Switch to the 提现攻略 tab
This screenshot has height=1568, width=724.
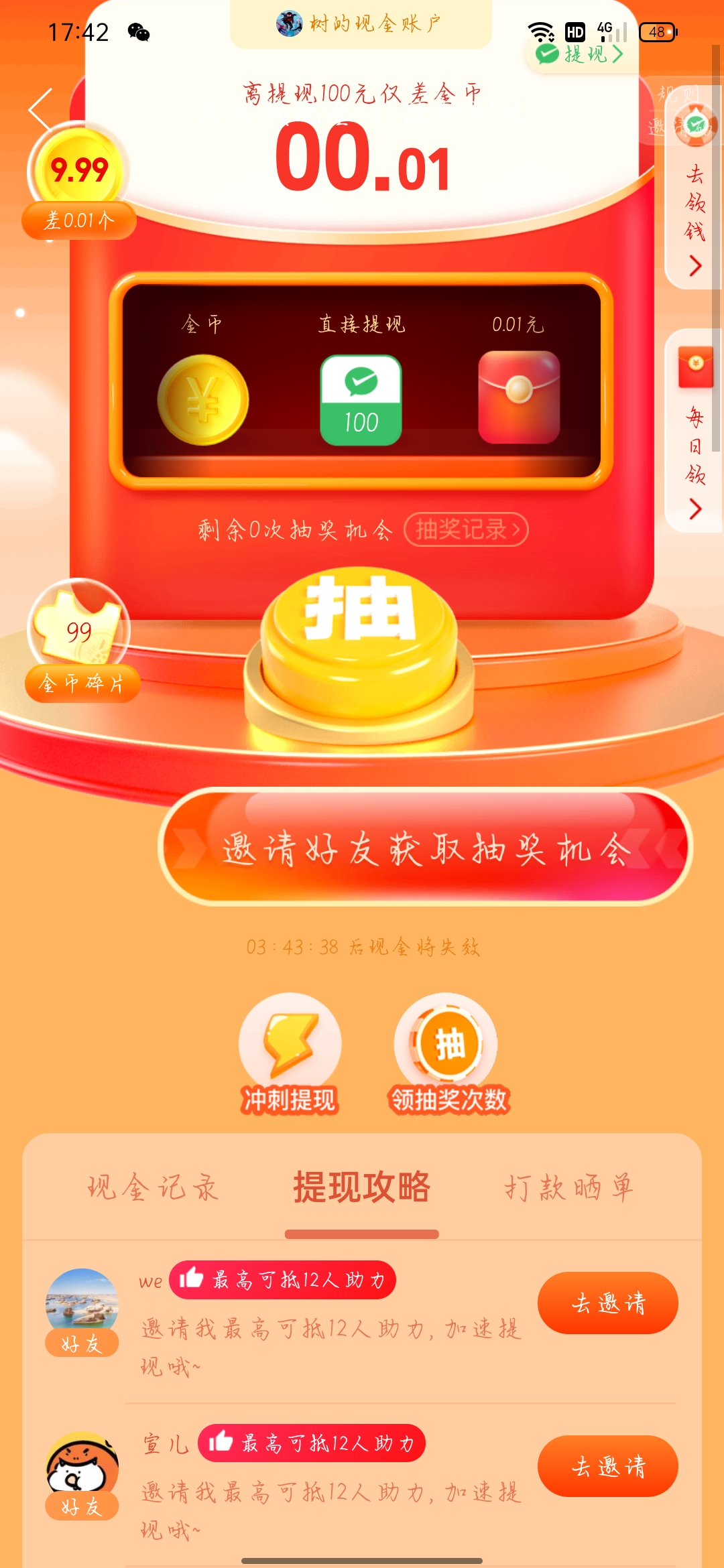(x=361, y=1187)
